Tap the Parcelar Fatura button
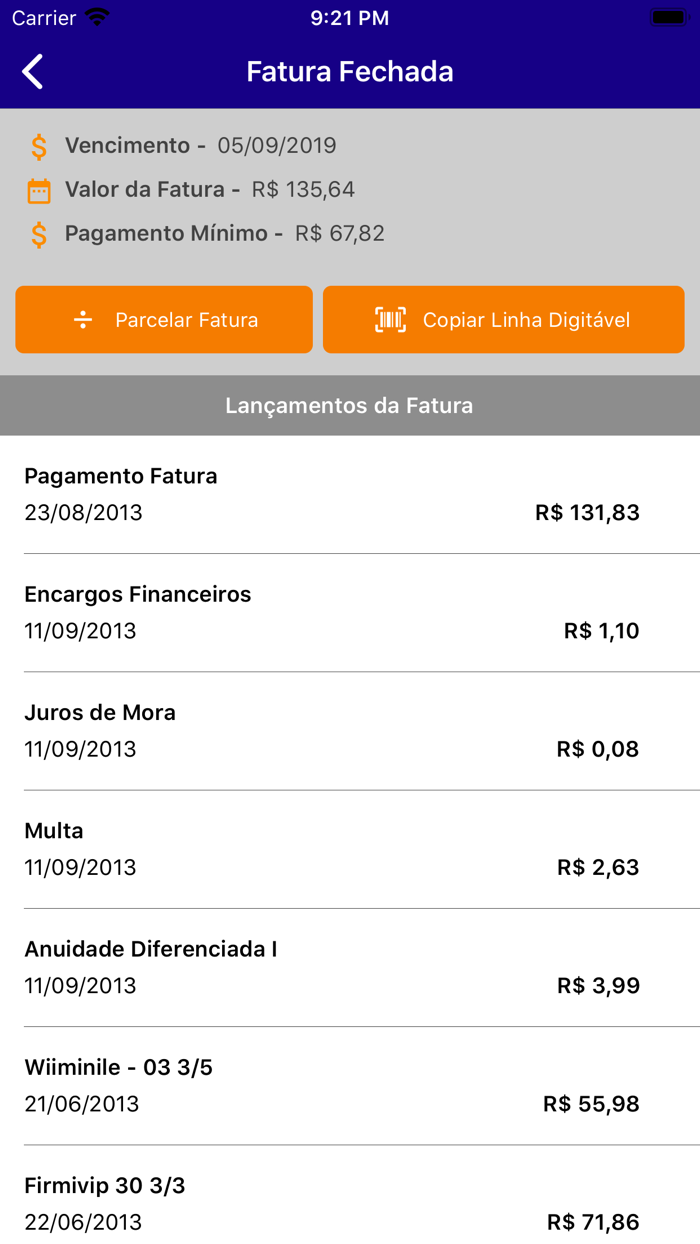This screenshot has height=1244, width=700. 164,320
